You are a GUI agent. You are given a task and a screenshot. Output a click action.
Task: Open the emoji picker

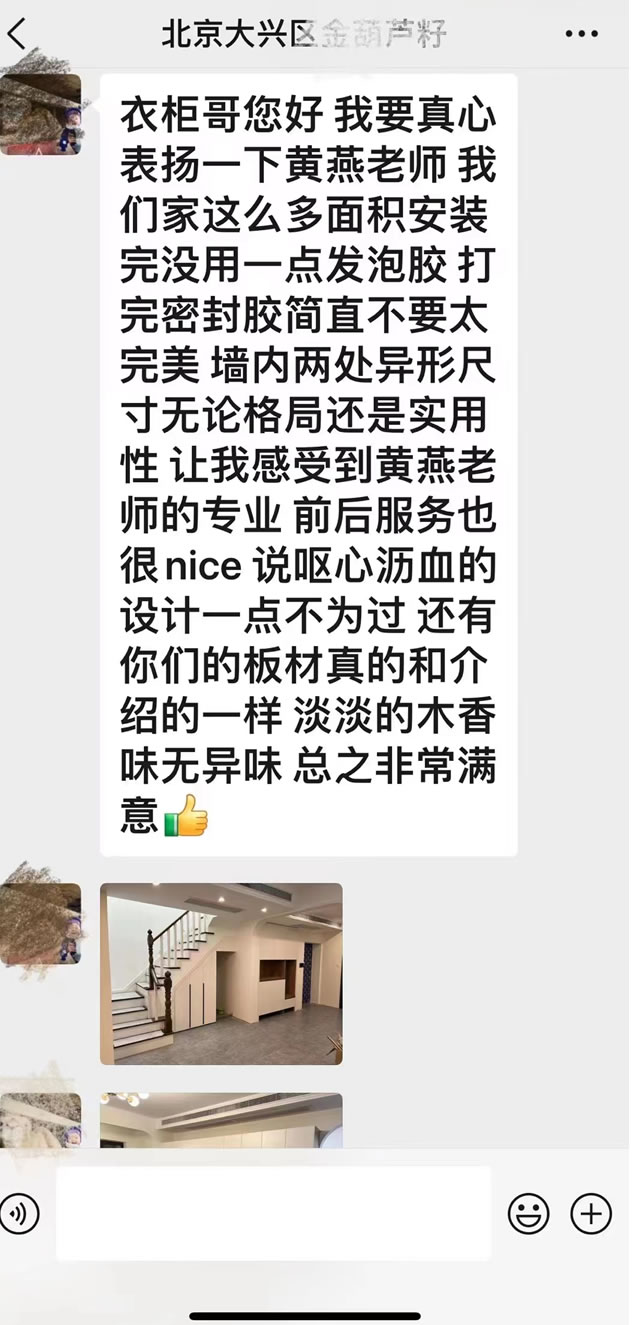pos(529,1214)
